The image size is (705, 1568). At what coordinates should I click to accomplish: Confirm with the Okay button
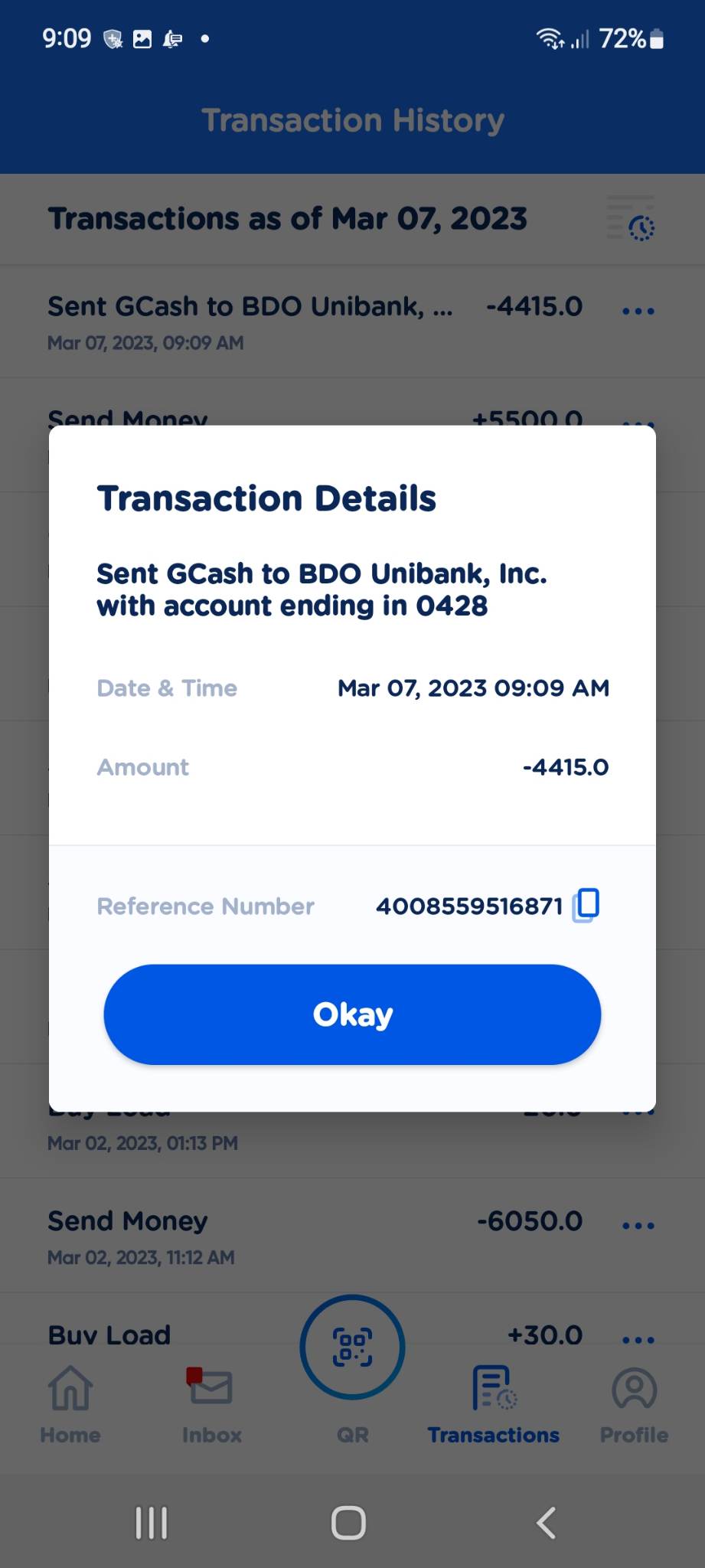click(x=352, y=1014)
